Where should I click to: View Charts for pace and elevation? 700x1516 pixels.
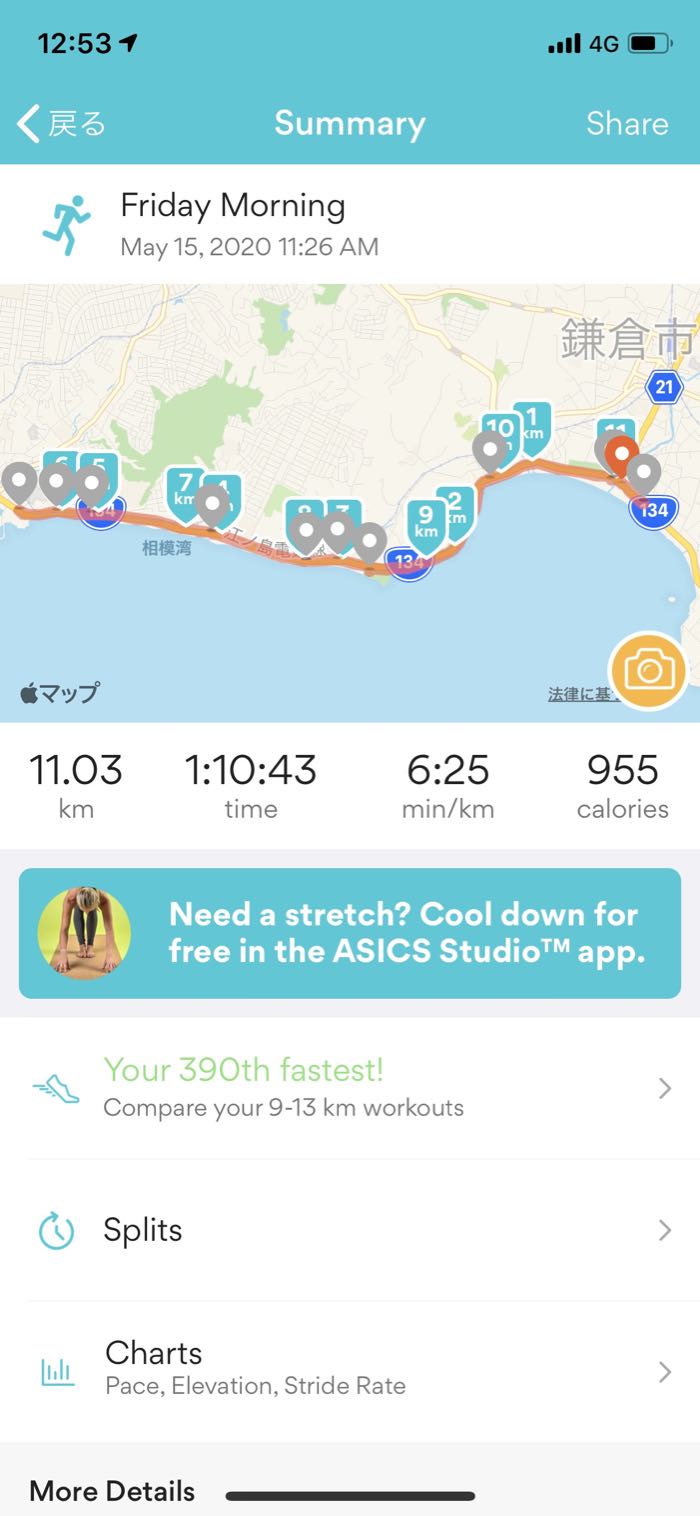[x=350, y=1369]
